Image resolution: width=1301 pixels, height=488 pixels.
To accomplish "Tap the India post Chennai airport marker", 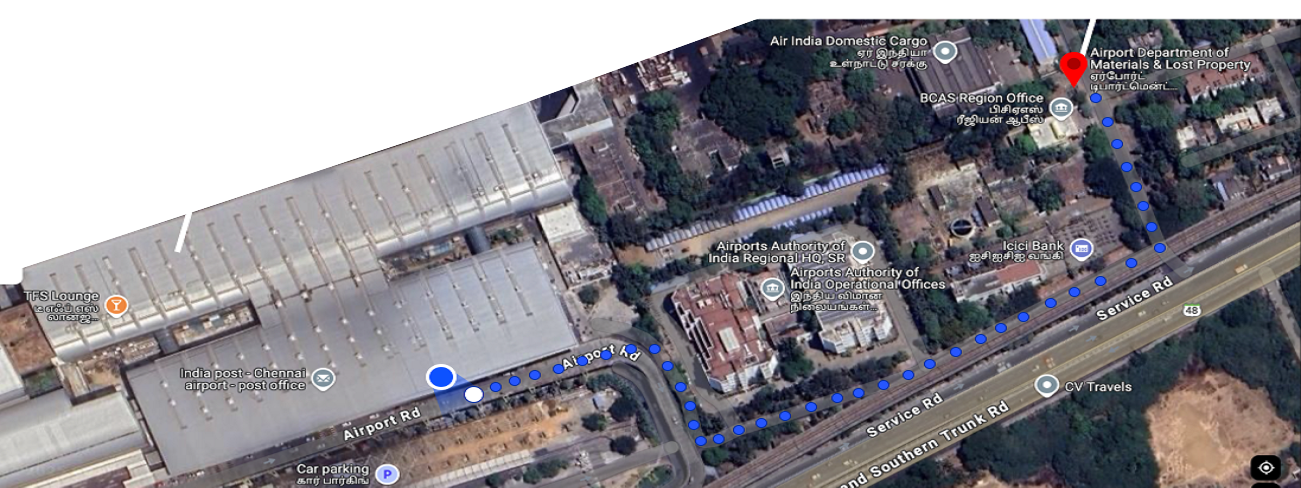I will pyautogui.click(x=322, y=378).
